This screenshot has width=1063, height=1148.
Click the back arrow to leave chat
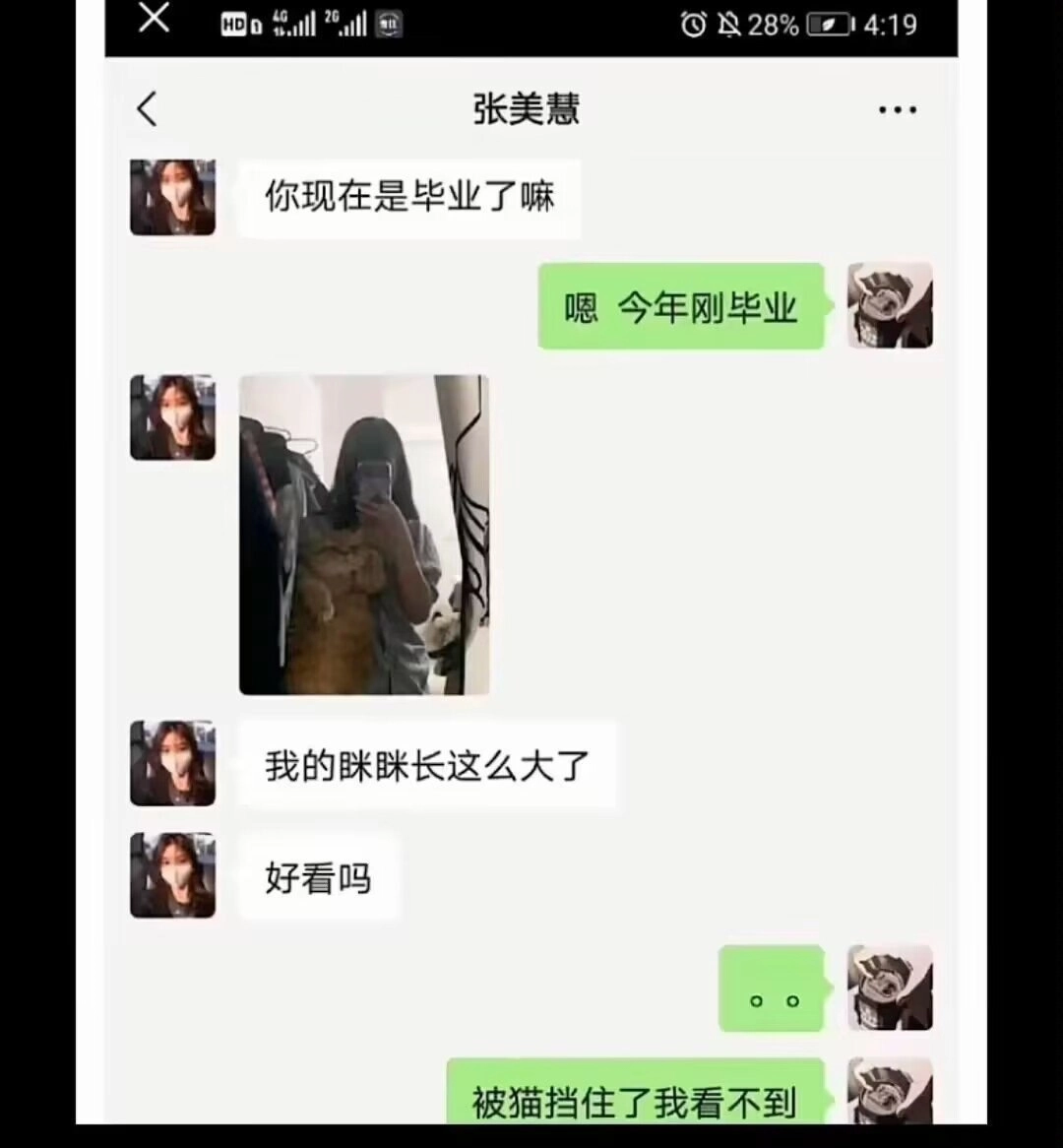click(146, 110)
